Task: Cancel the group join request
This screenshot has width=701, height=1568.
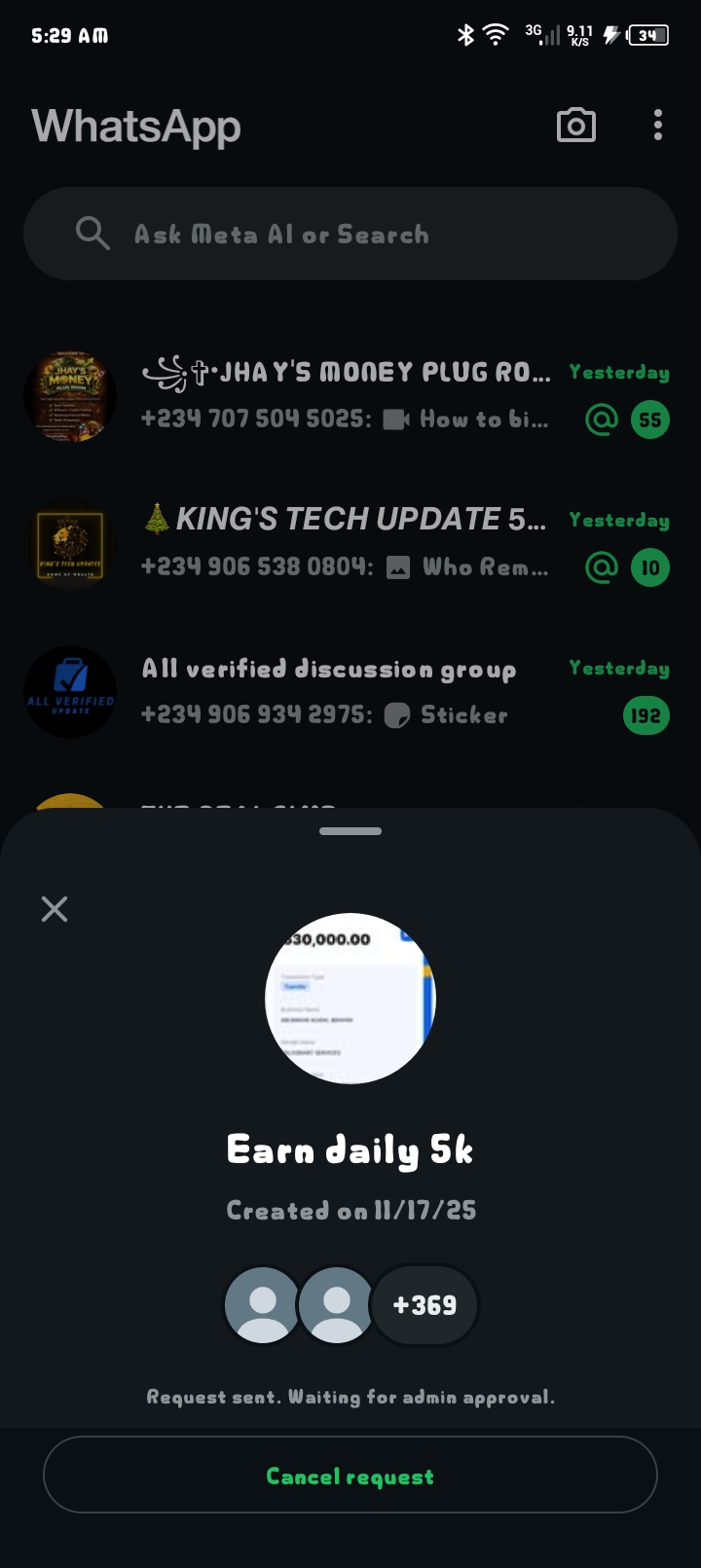Action: (350, 1476)
